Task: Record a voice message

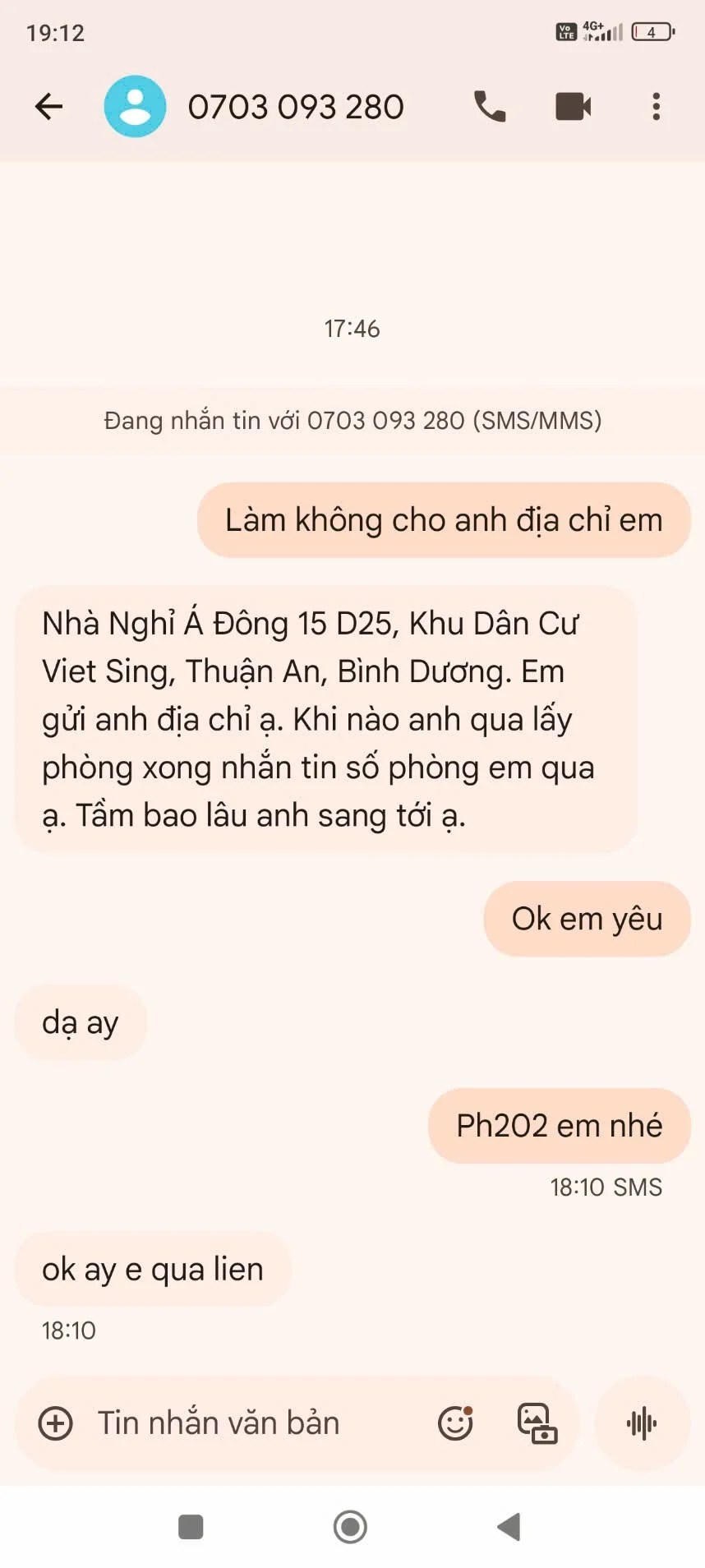Action: (642, 1423)
